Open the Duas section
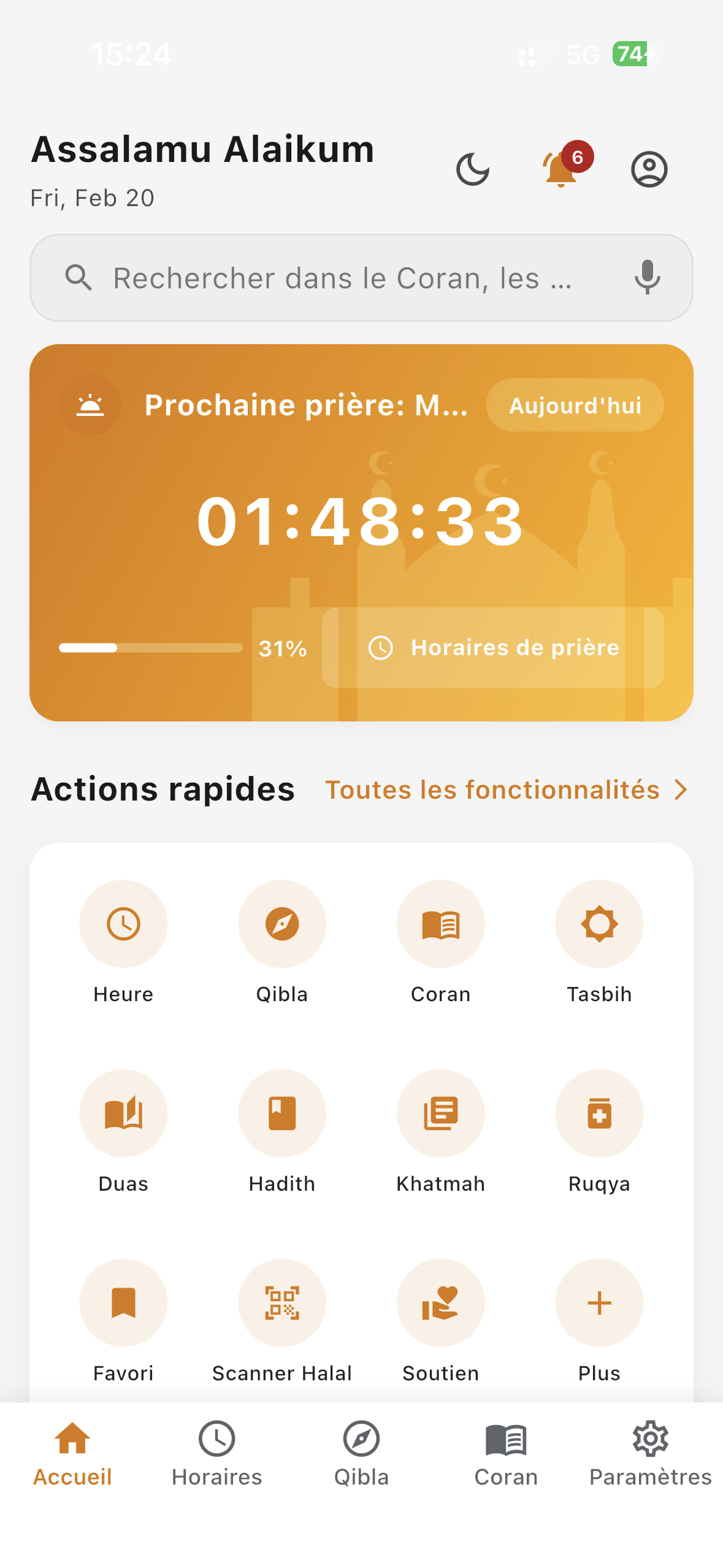 click(123, 1113)
